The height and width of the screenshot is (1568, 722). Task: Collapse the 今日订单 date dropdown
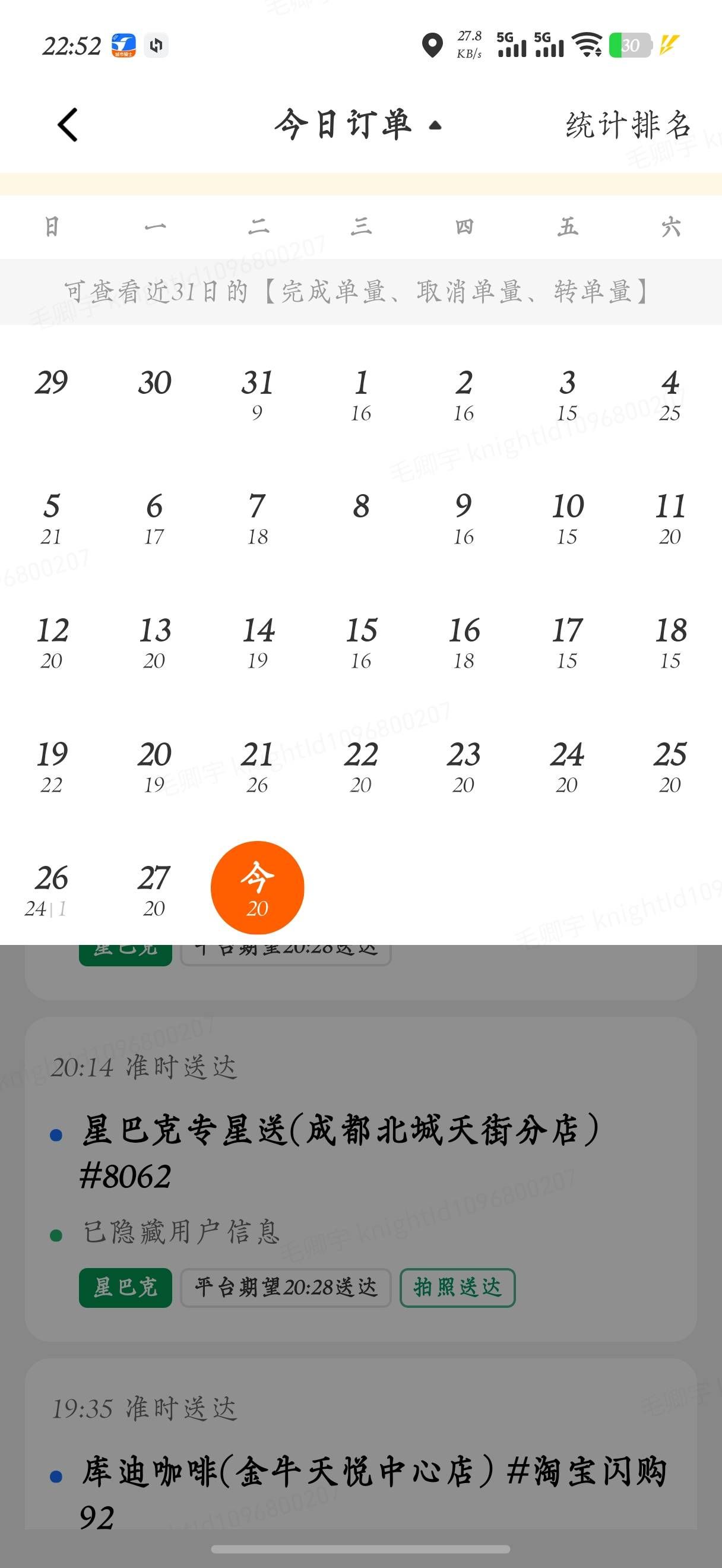357,125
